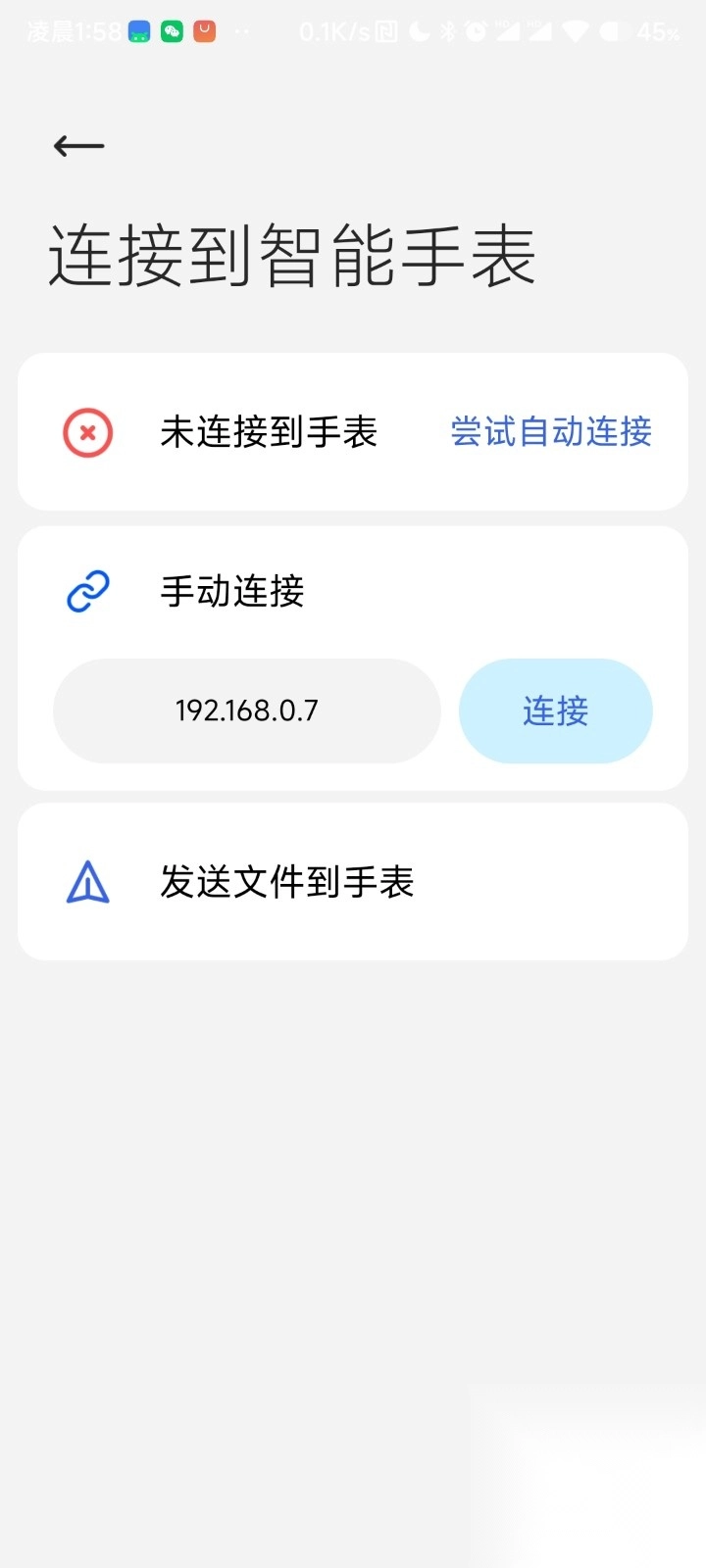Image resolution: width=706 pixels, height=1568 pixels.
Task: Tap the alarm clock icon in status bar
Action: (475, 31)
